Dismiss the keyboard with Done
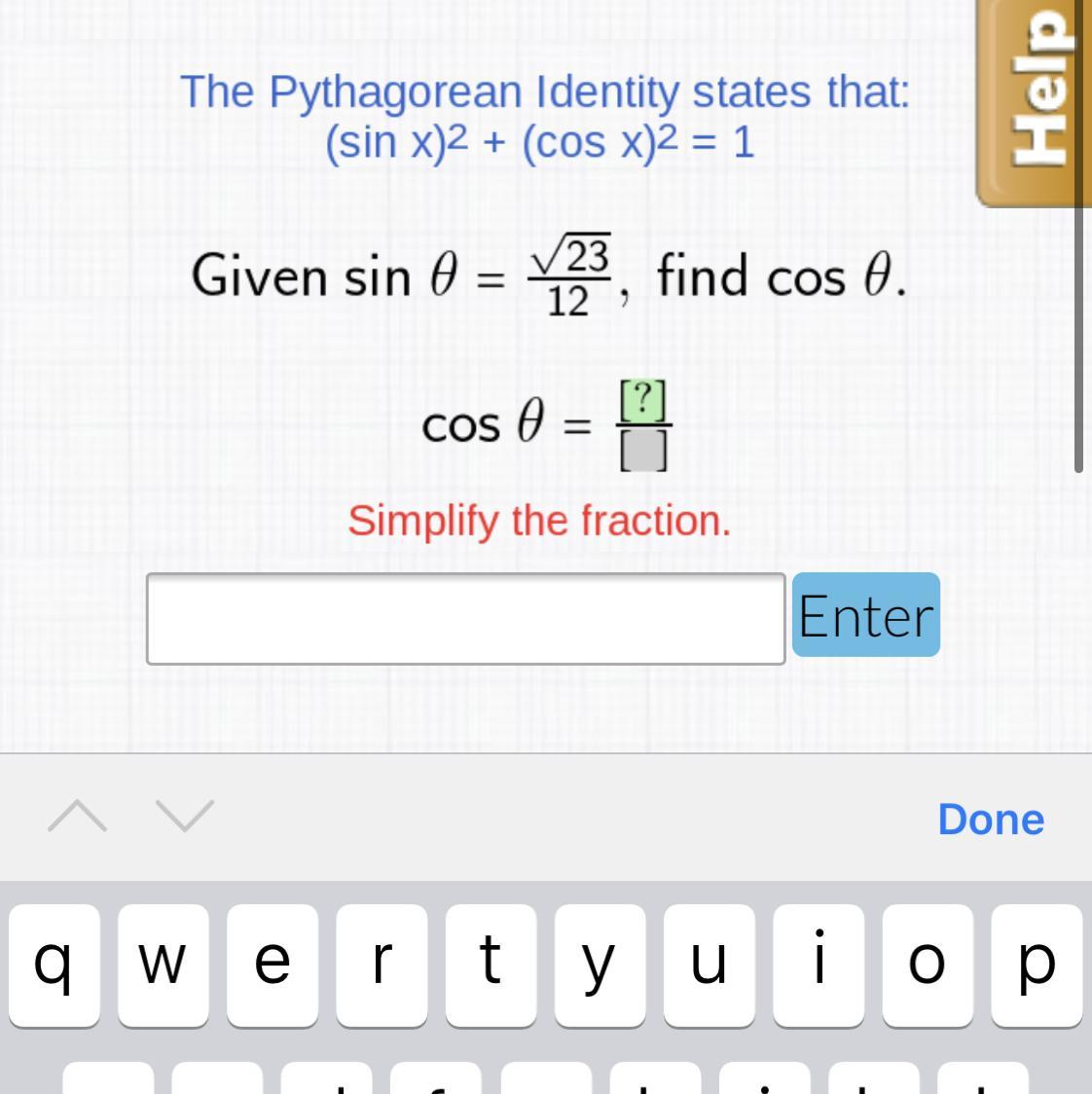 click(x=990, y=819)
